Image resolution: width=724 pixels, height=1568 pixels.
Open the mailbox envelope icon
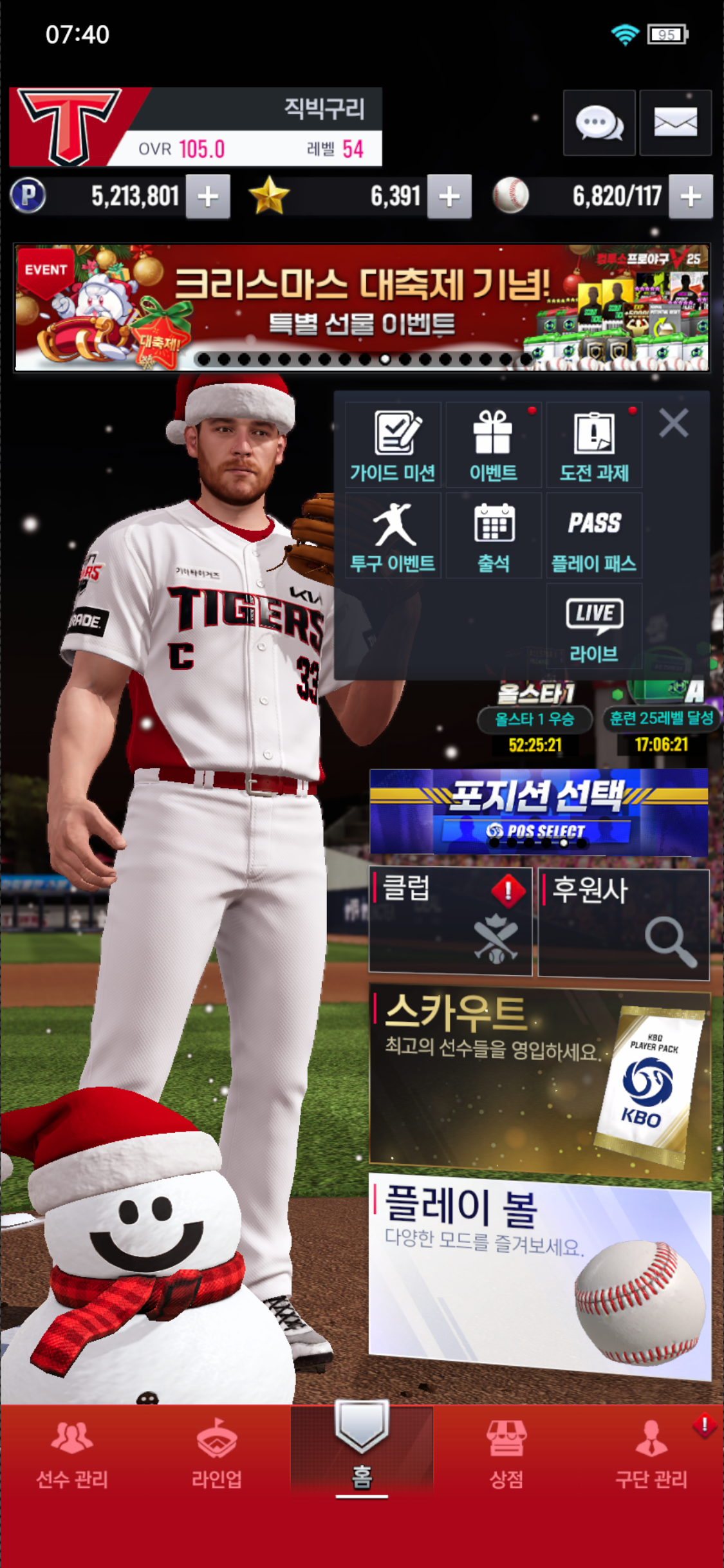[x=675, y=122]
